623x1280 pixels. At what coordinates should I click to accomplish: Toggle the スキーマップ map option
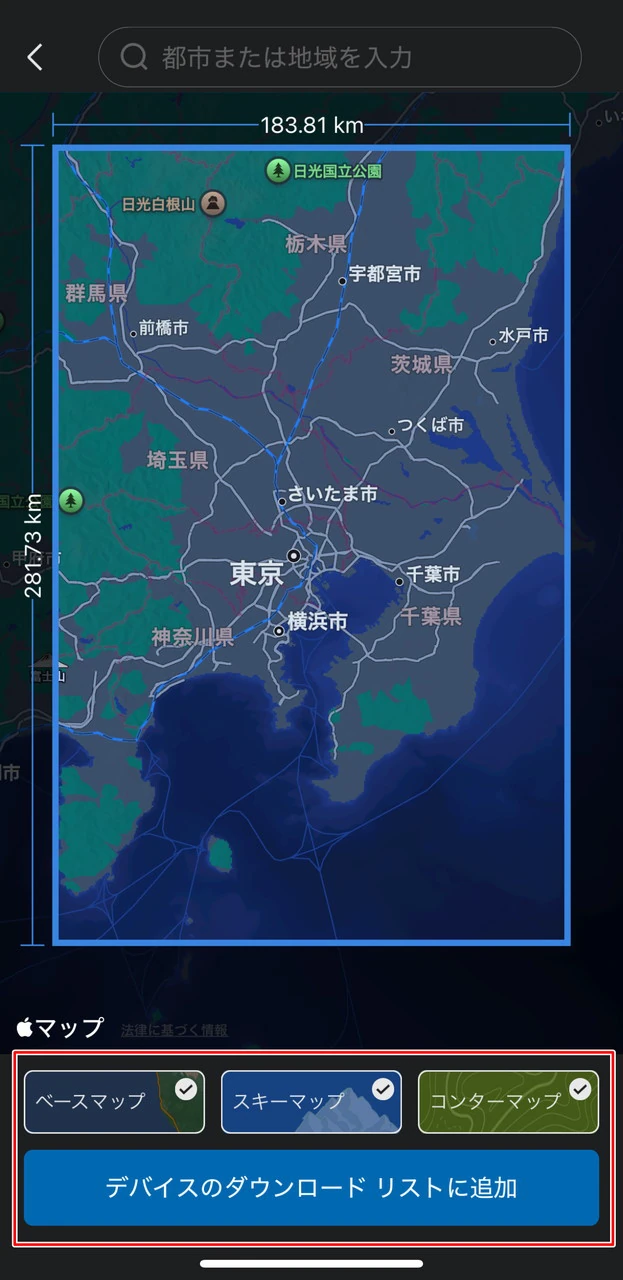[311, 1102]
